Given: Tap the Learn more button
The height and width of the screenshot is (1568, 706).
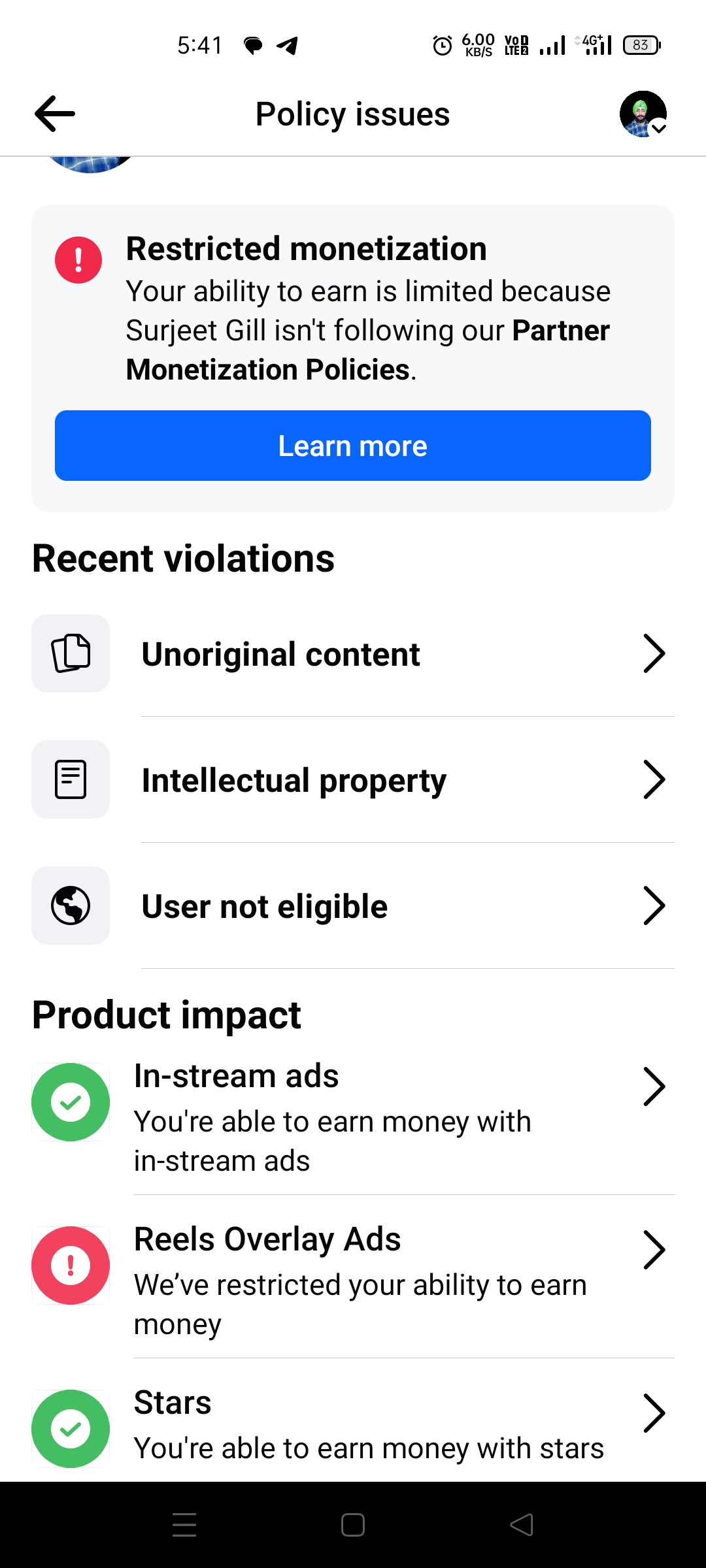Looking at the screenshot, I should [x=353, y=446].
